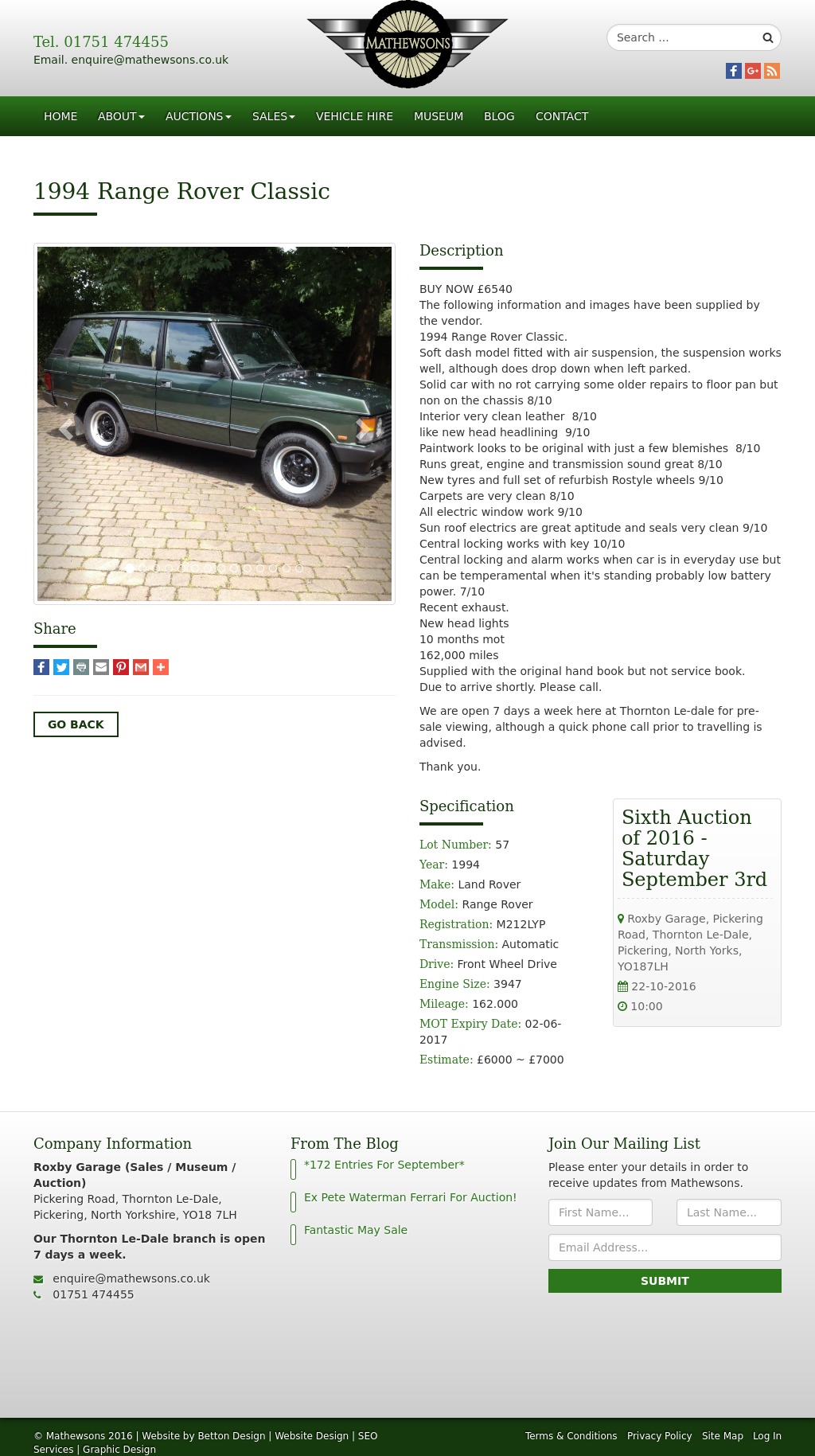The image size is (815, 1456).
Task: Open the Contact page
Action: coord(561,116)
